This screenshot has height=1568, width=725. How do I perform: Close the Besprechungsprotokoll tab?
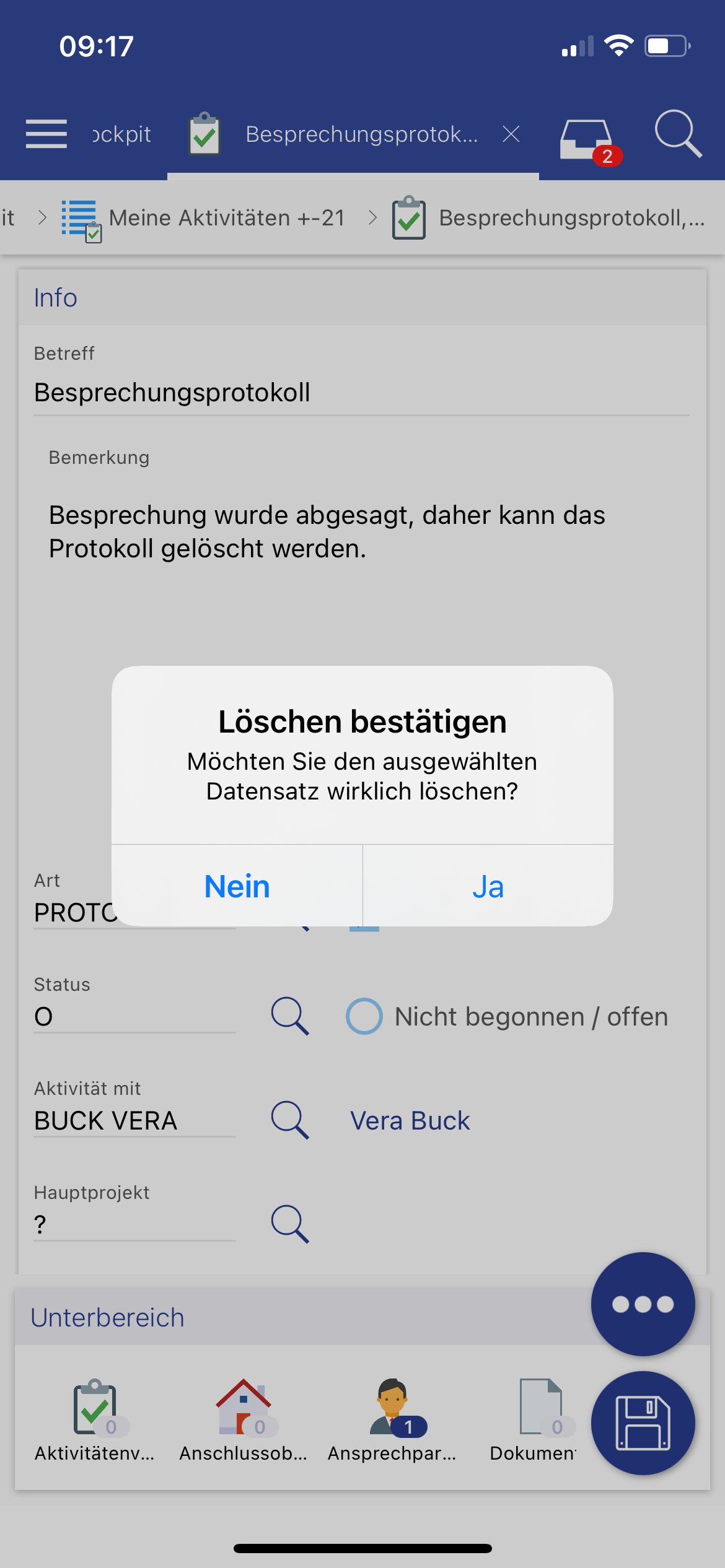click(511, 134)
